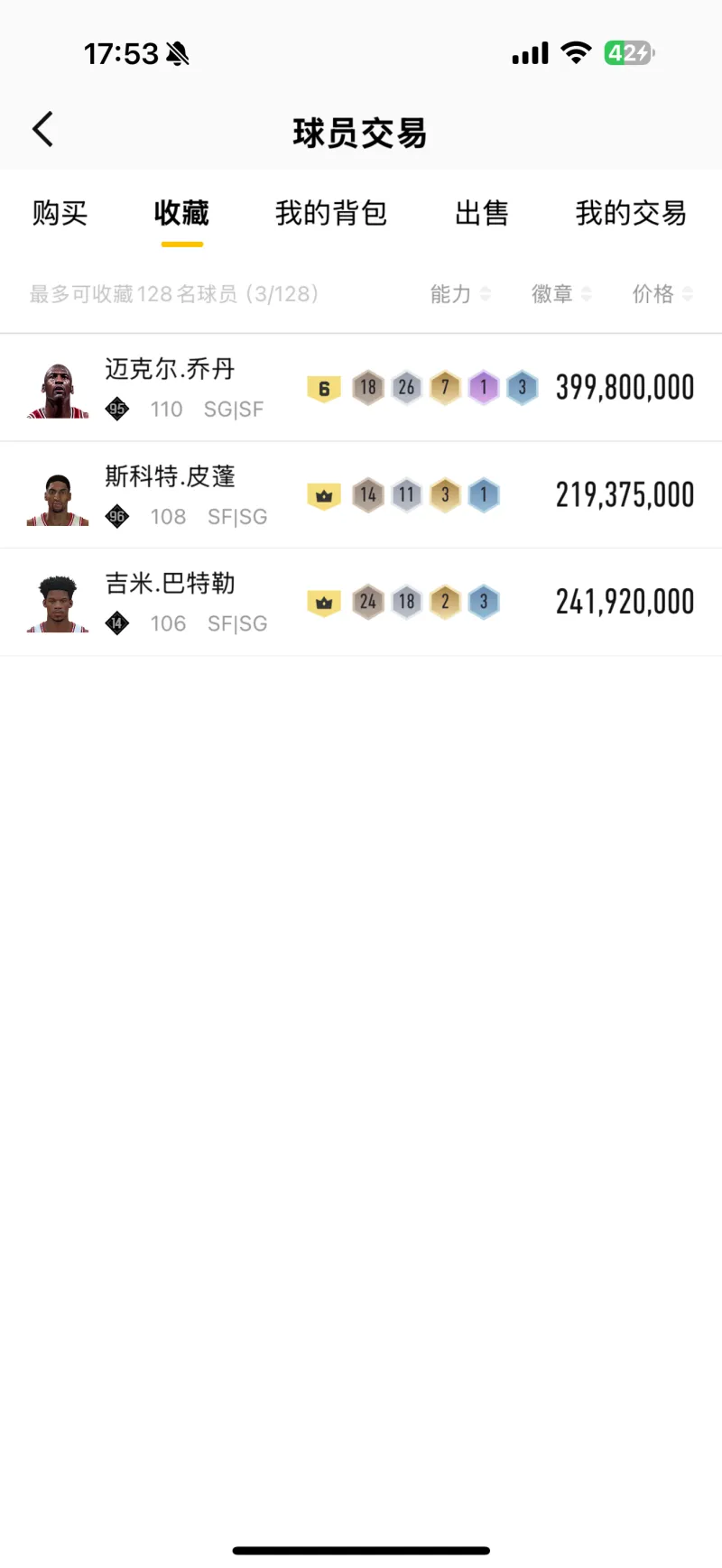Open the 我的交易 tab
Viewport: 722px width, 1568px height.
pyautogui.click(x=631, y=214)
